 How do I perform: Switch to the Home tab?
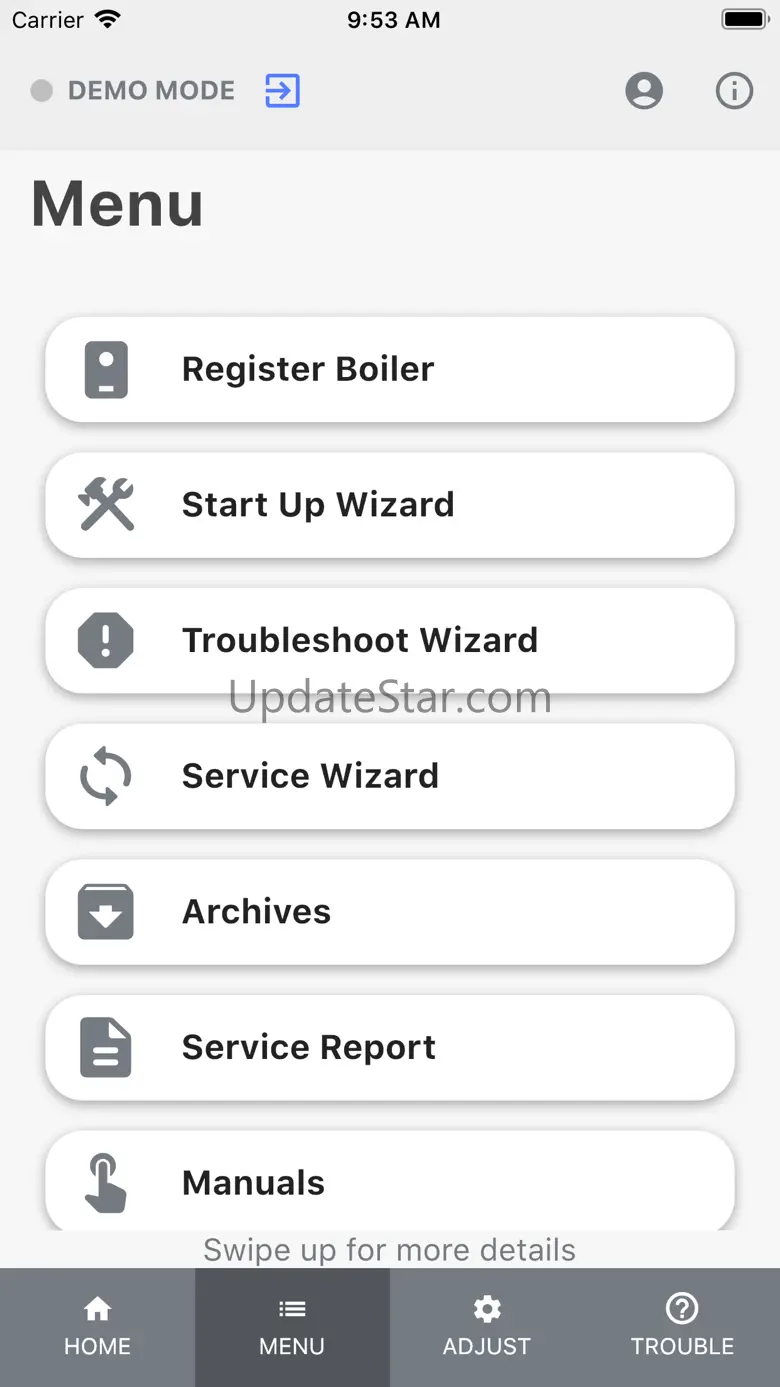point(97,1327)
